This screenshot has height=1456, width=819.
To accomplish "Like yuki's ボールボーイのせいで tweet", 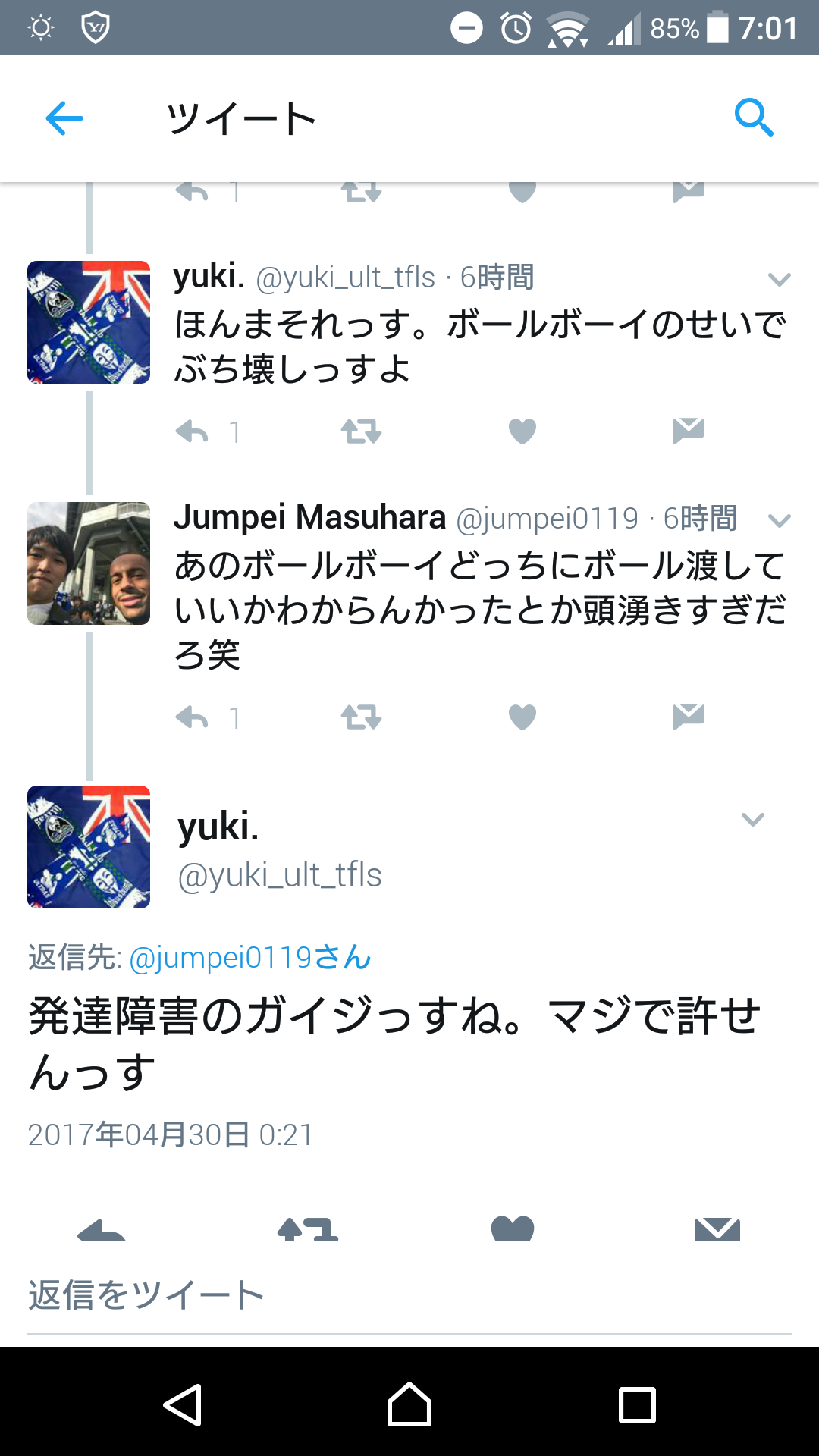I will (x=522, y=431).
